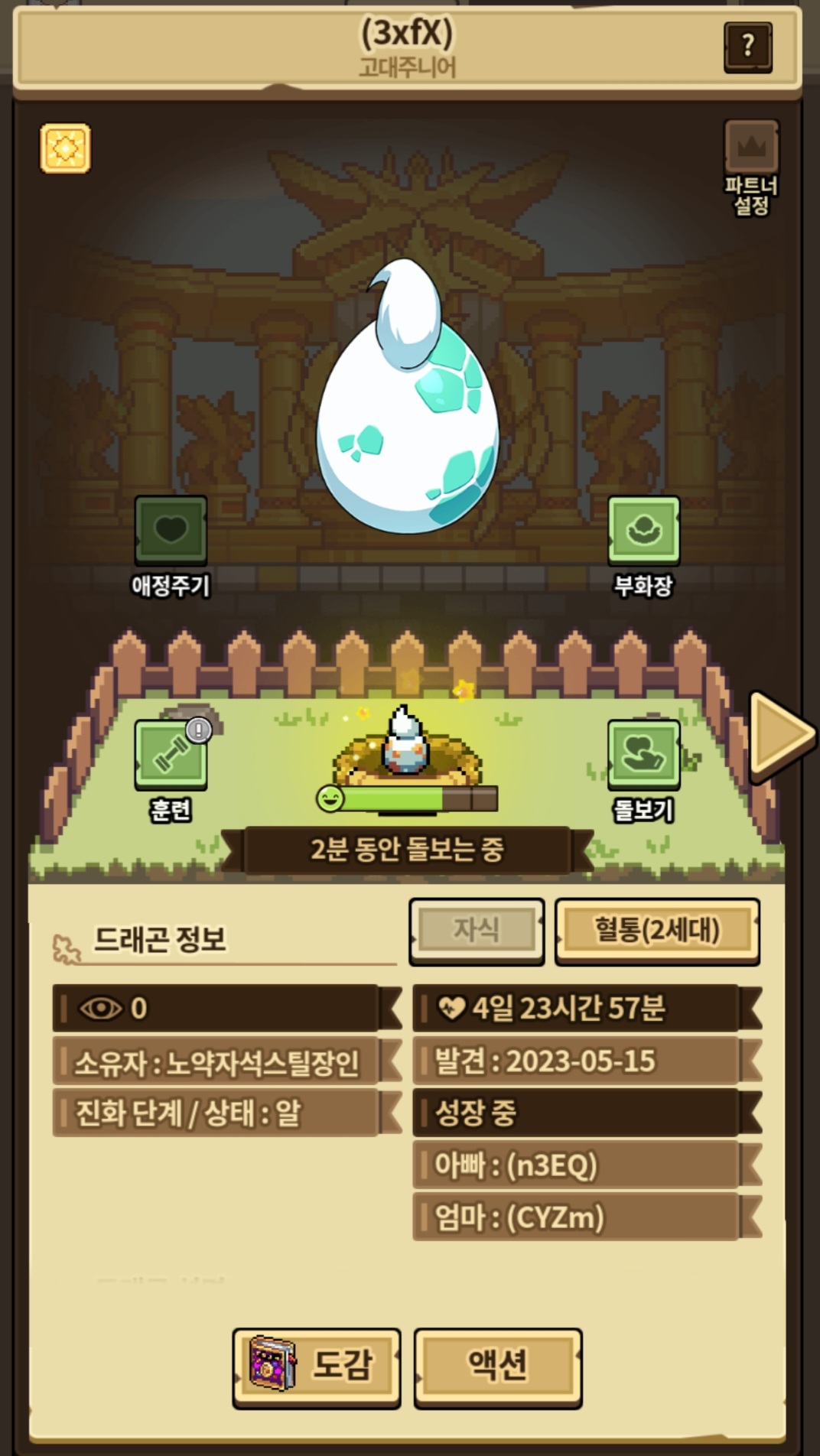Open the 도감 encyclopedia
820x1456 pixels.
pos(317,1367)
